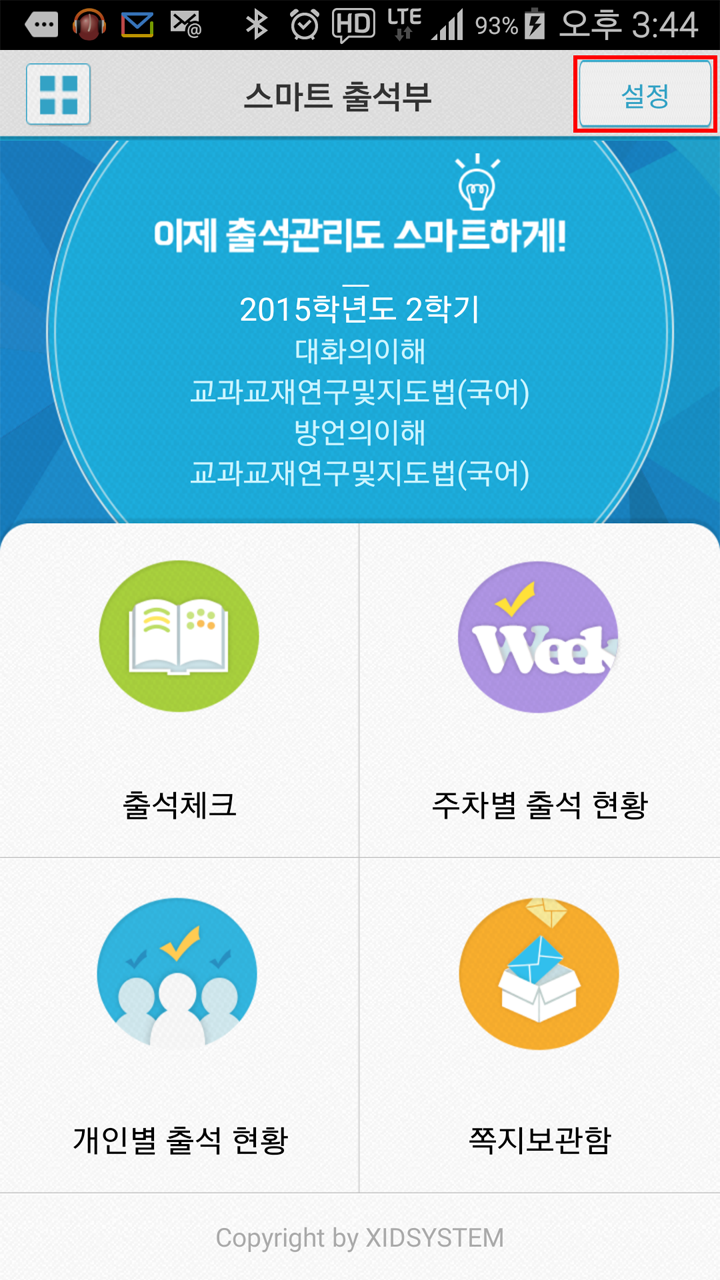
Task: Open the 설정 settings button
Action: coord(645,95)
